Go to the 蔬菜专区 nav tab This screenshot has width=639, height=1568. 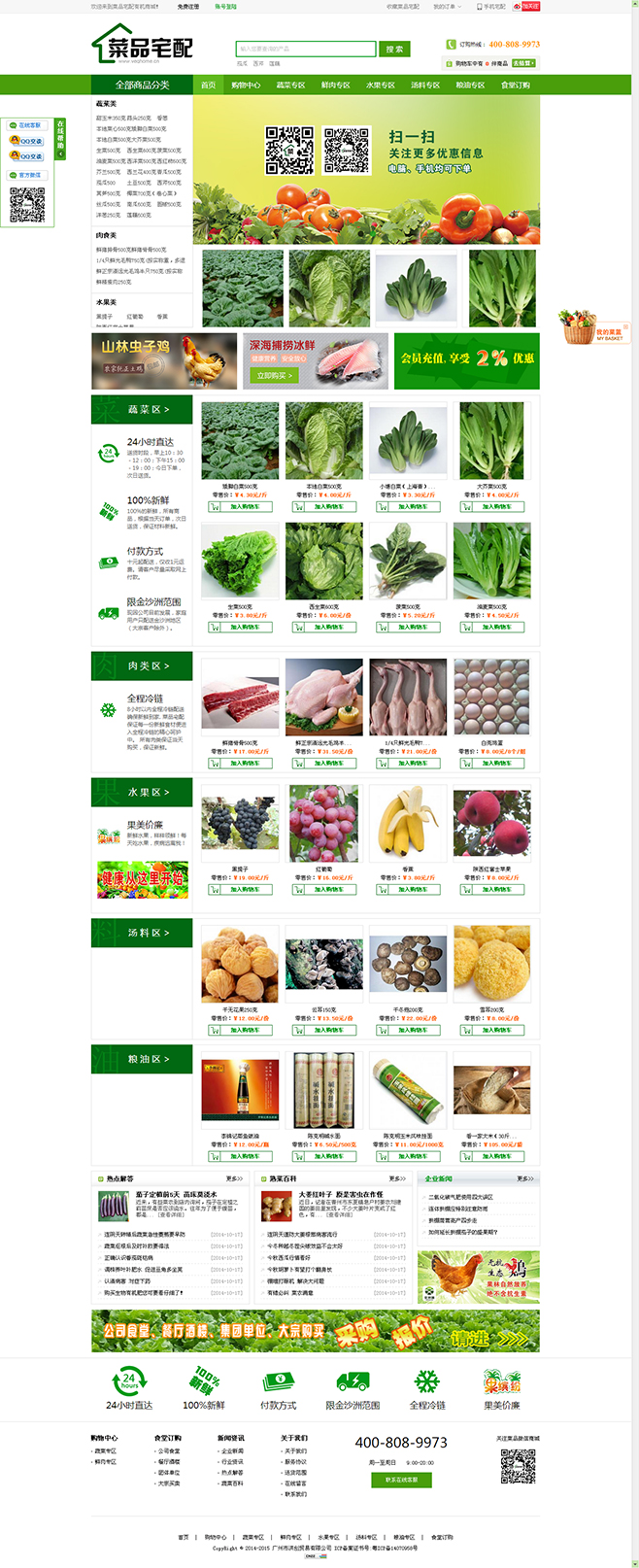pos(290,85)
